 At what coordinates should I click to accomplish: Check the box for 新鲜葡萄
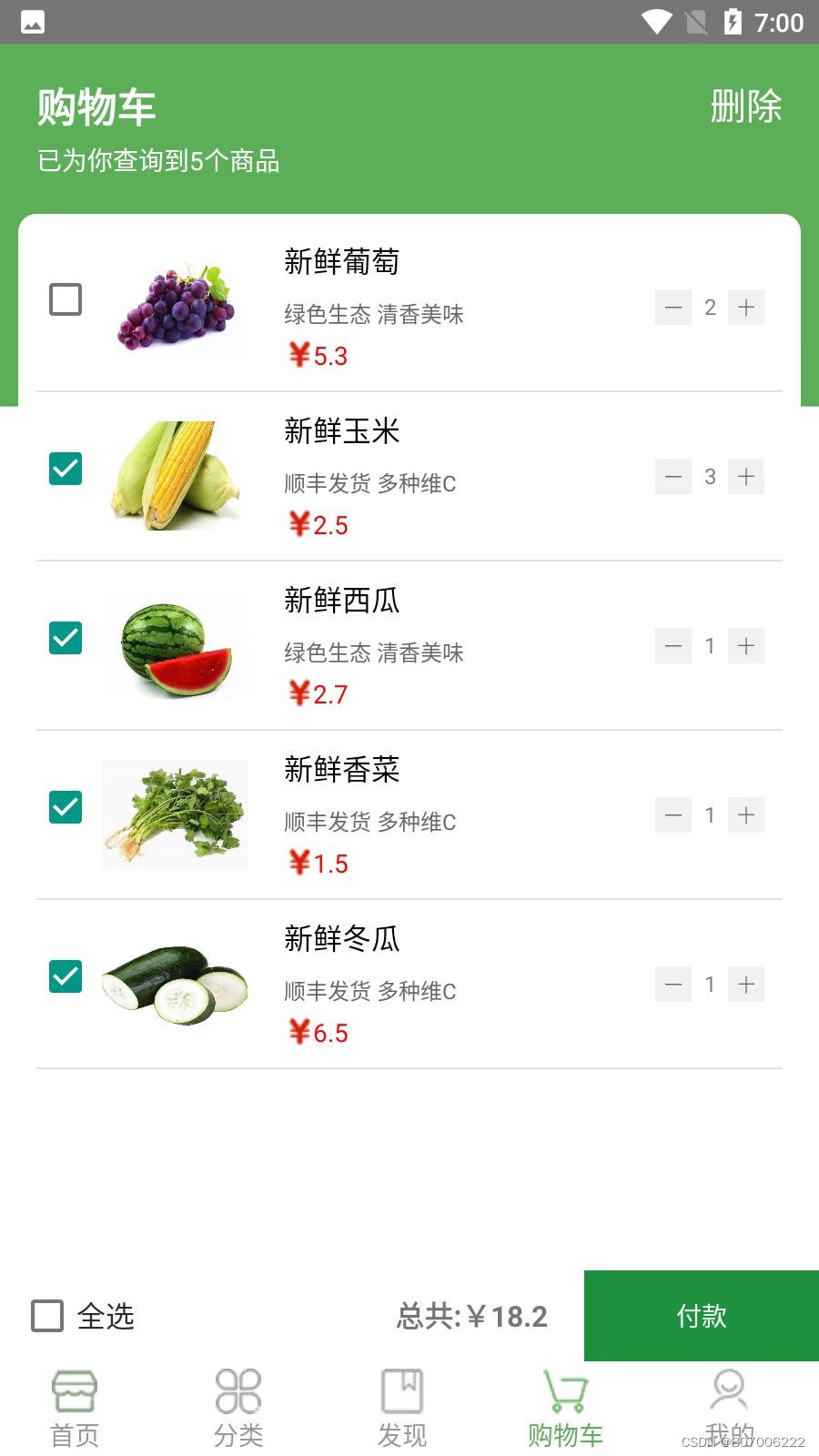[66, 299]
